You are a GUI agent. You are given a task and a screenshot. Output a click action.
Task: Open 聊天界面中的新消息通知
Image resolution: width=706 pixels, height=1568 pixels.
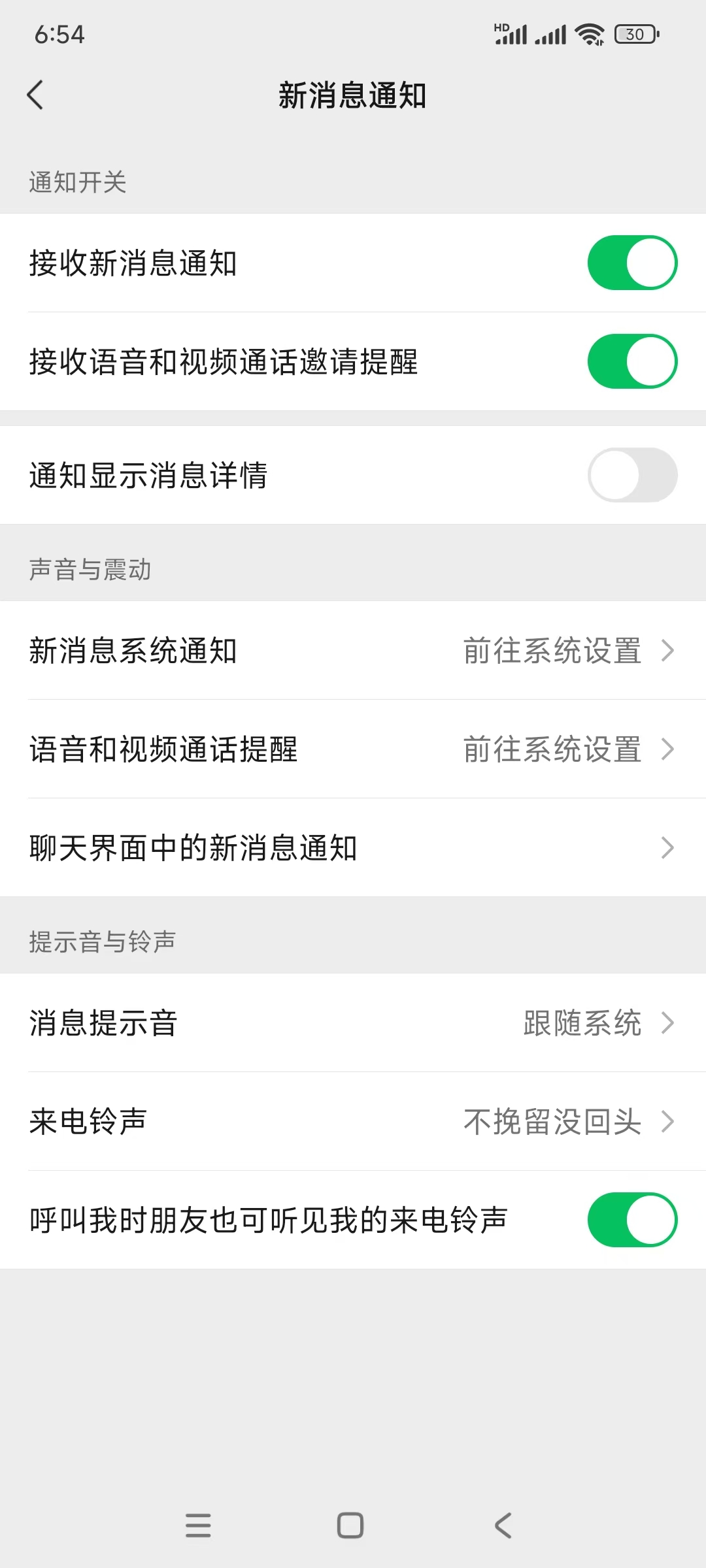click(353, 848)
